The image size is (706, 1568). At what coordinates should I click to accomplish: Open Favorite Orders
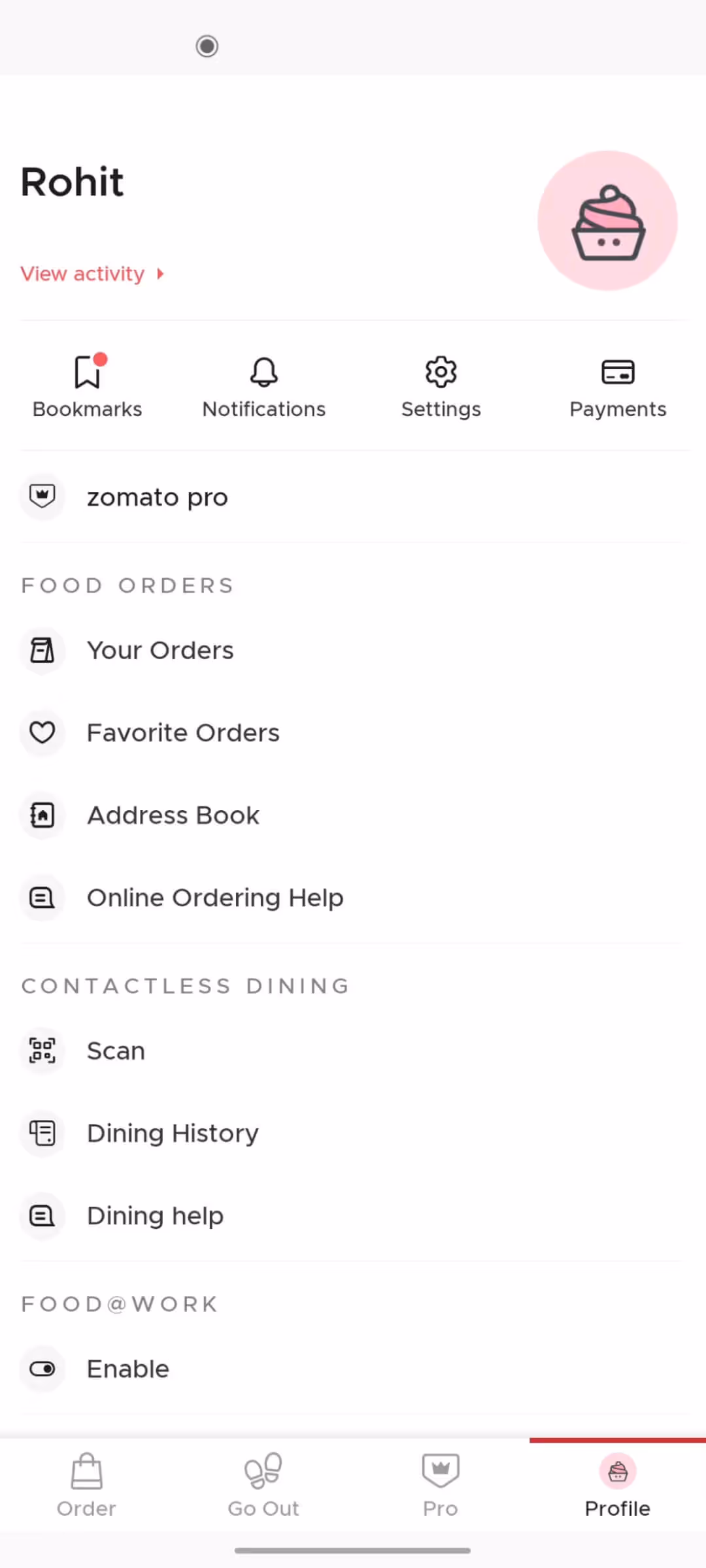(x=353, y=733)
